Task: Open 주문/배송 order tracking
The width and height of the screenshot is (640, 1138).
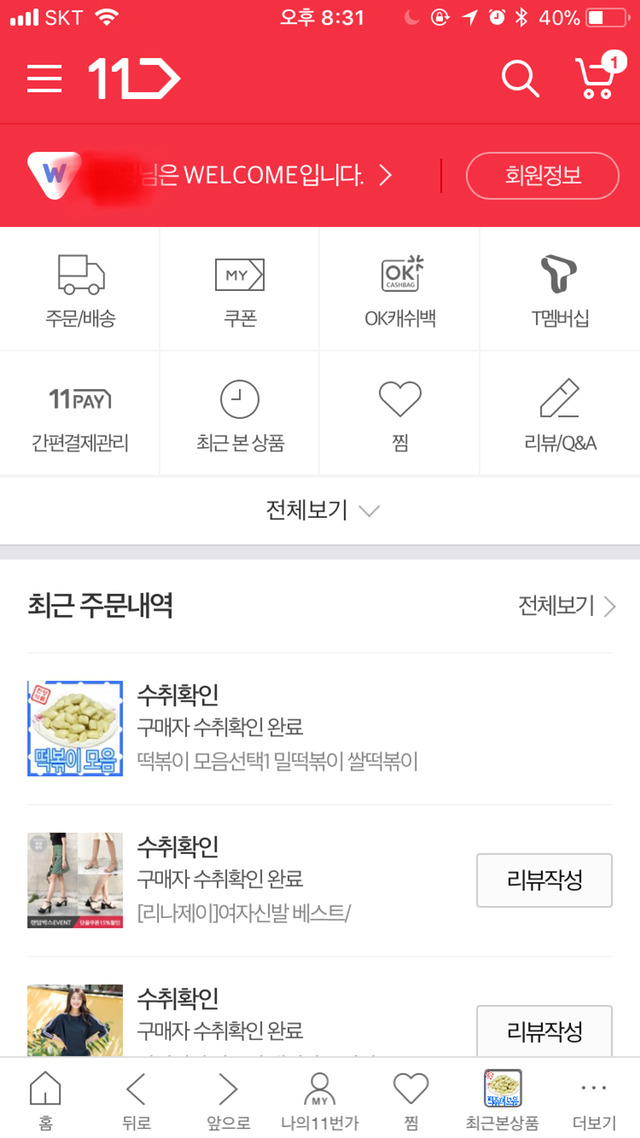Action: pos(80,290)
